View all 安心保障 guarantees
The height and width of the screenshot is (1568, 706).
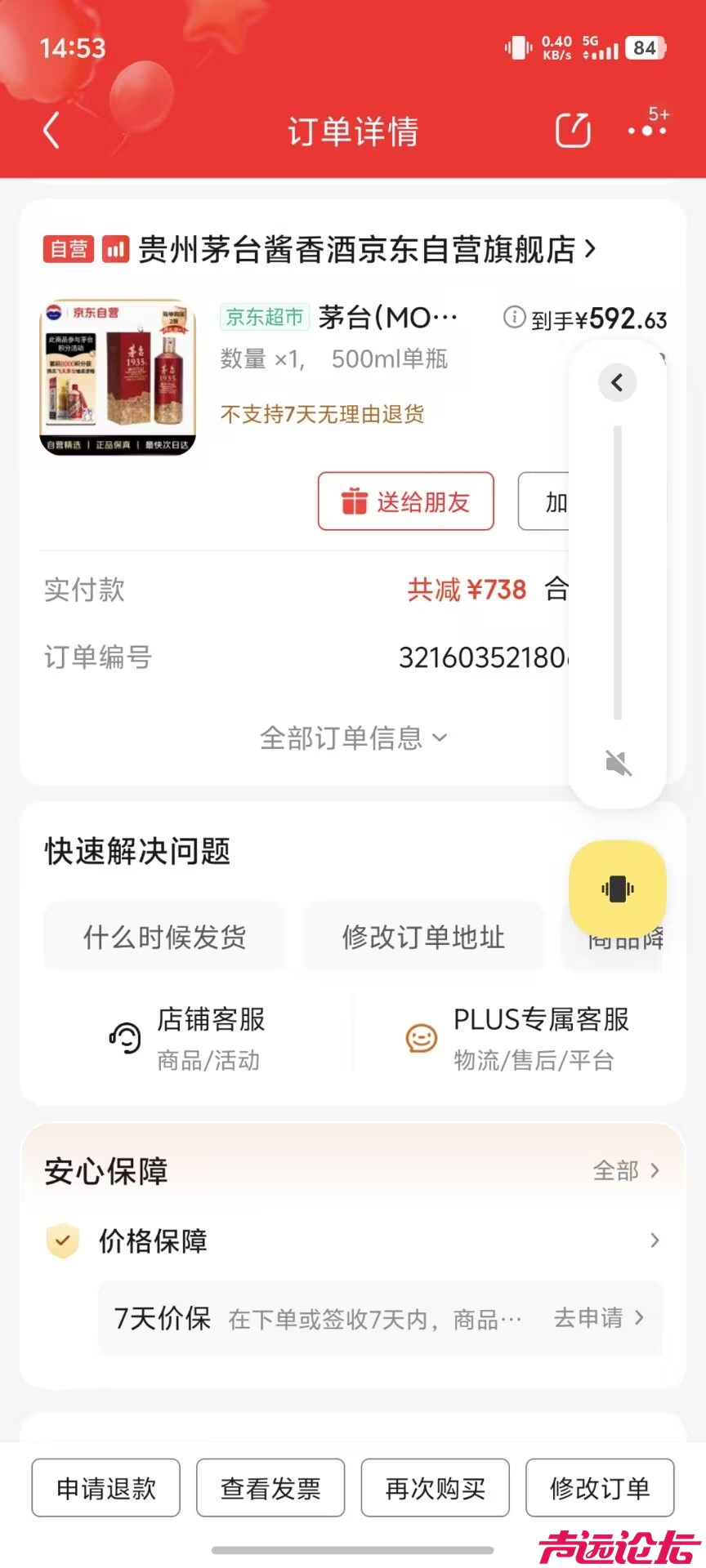coord(627,1171)
